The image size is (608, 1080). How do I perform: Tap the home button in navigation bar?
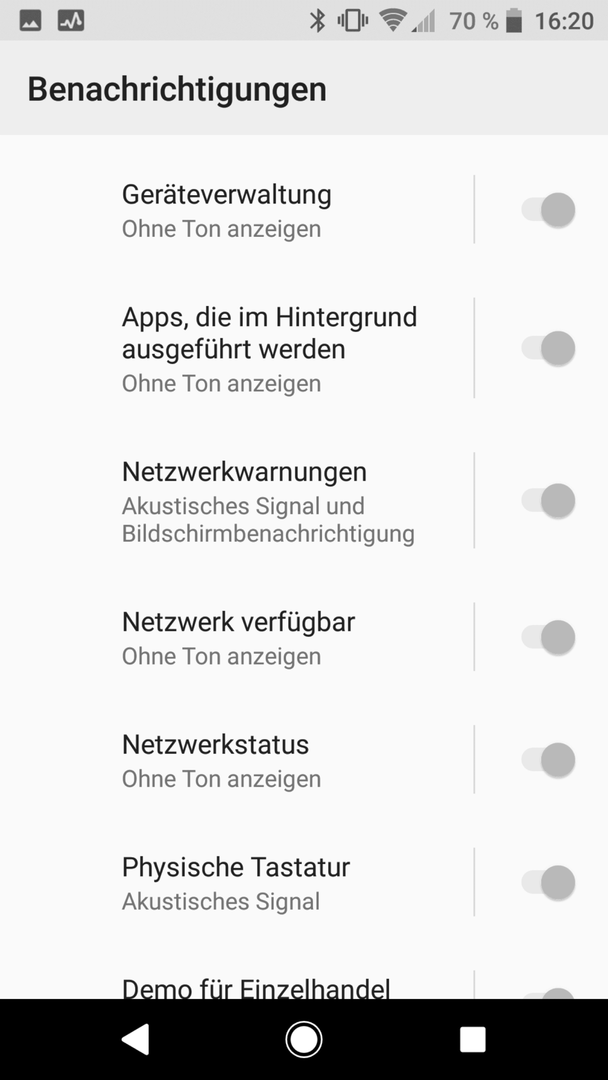[x=304, y=1039]
